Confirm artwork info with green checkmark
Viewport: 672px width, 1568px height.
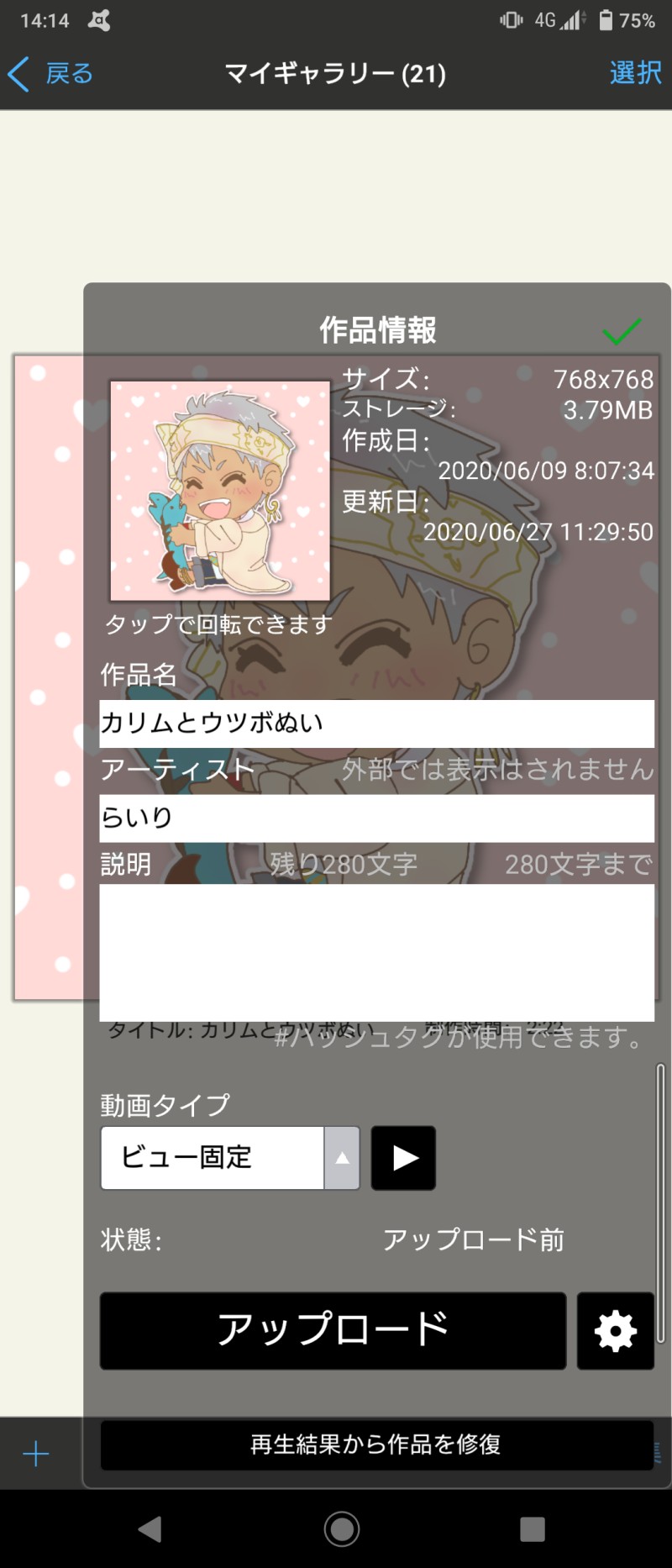pyautogui.click(x=622, y=332)
